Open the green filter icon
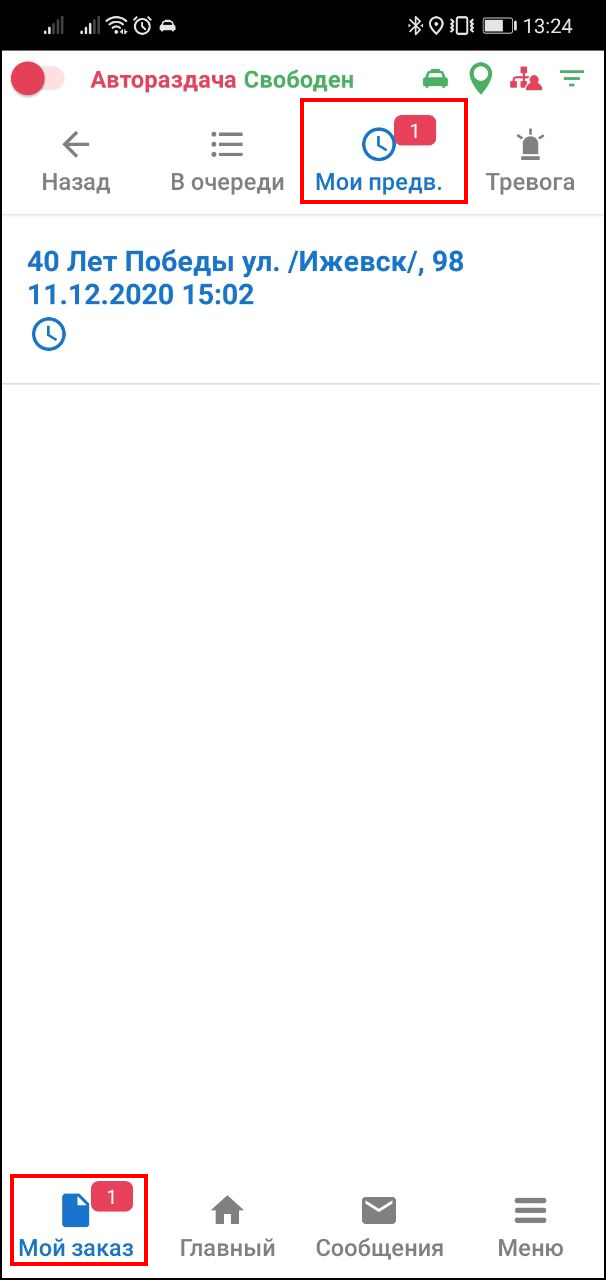The height and width of the screenshot is (1280, 606). (572, 79)
